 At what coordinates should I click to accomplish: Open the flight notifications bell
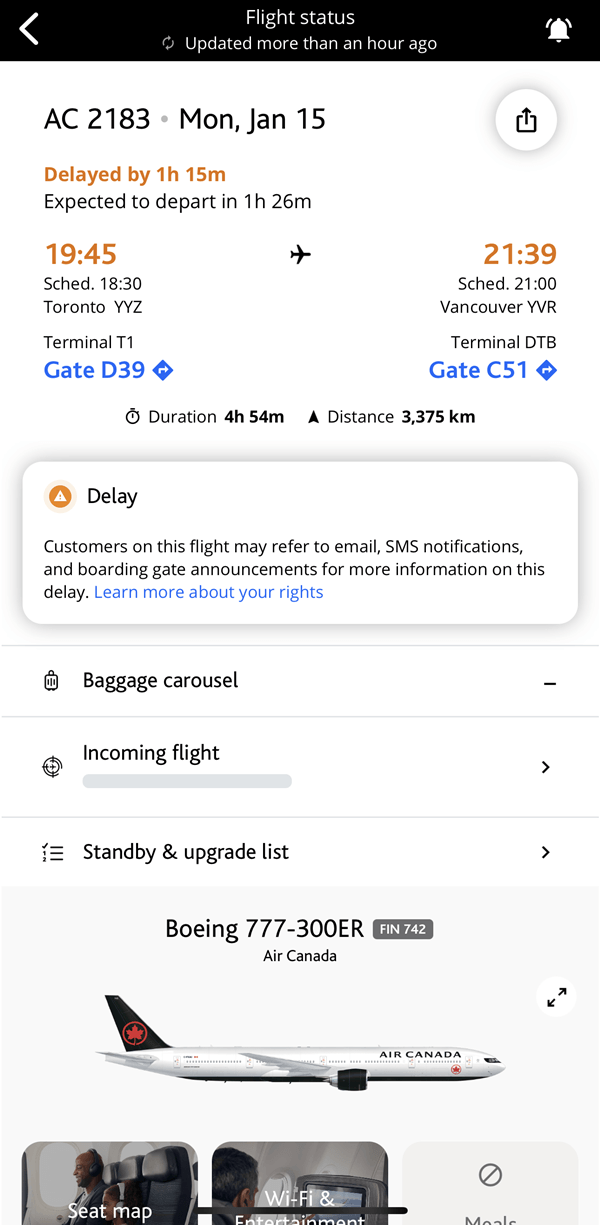(559, 30)
